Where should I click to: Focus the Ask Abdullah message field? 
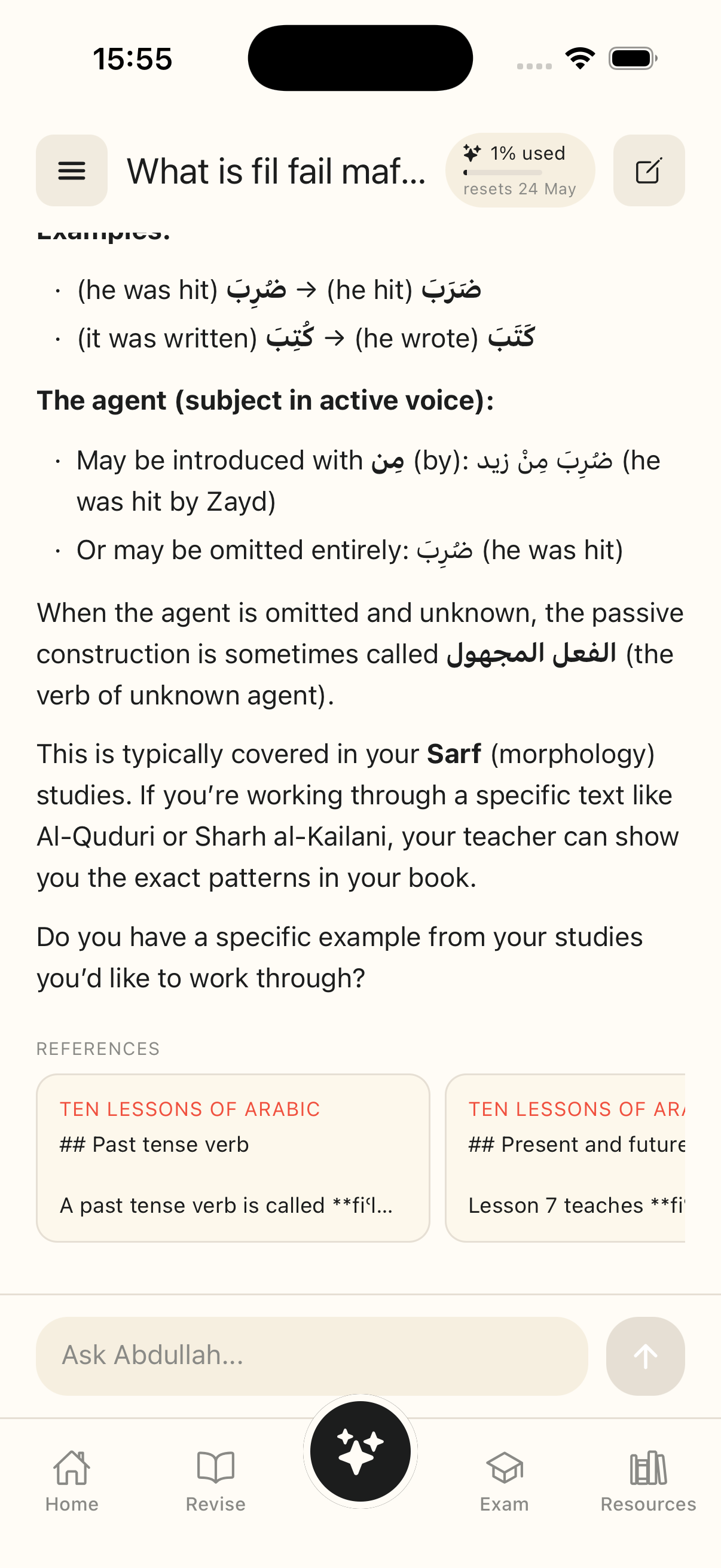coord(311,1356)
